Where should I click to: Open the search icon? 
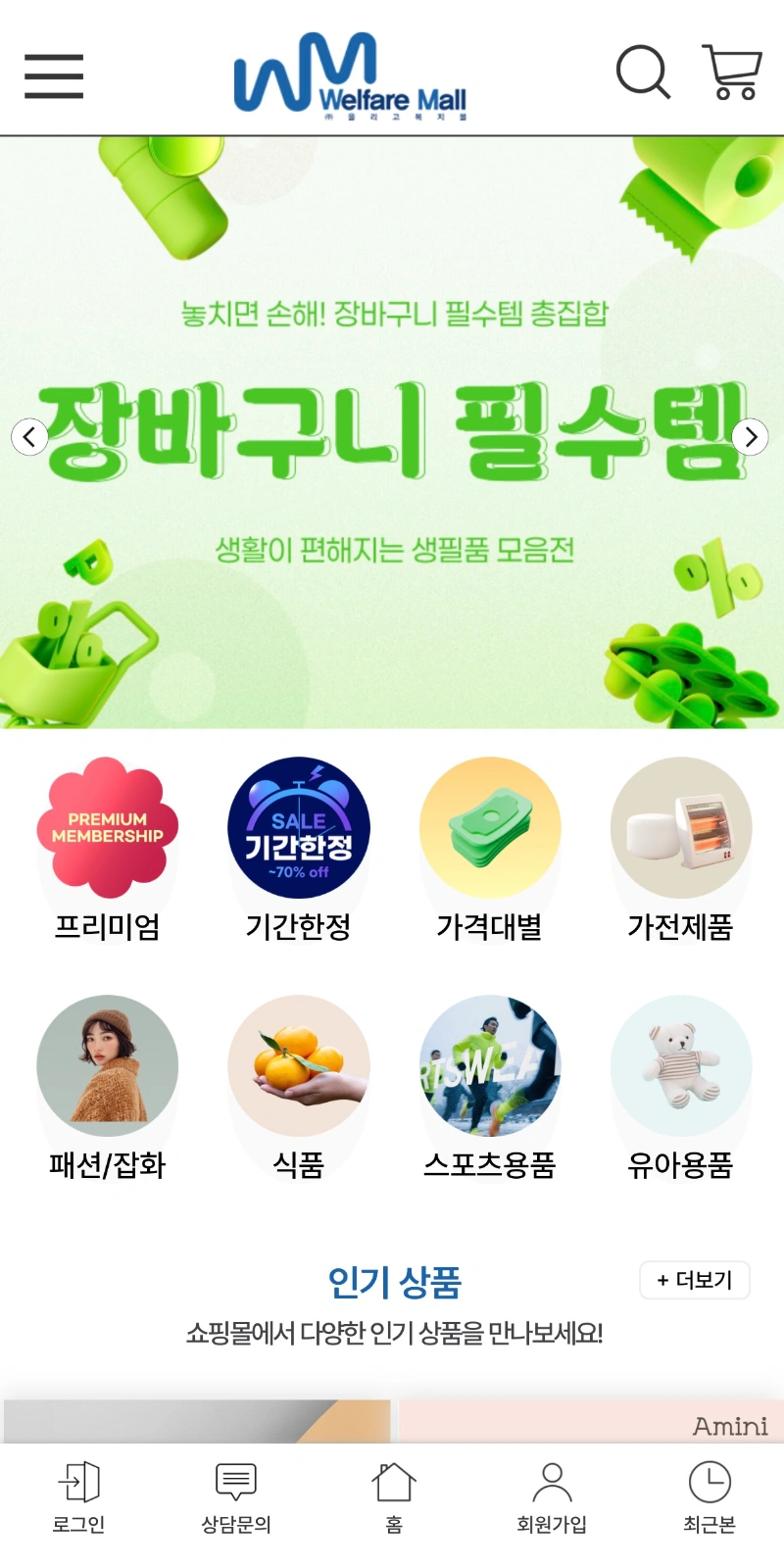point(643,72)
